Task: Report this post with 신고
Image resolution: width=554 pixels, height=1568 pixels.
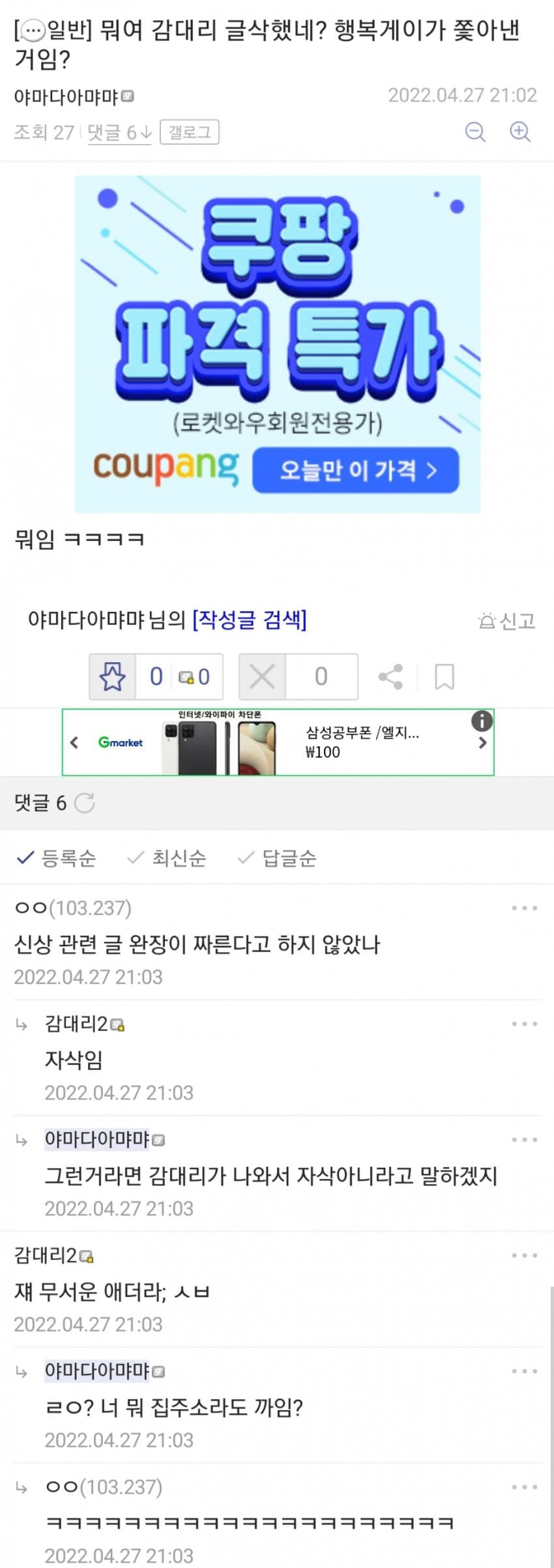Action: [x=507, y=620]
